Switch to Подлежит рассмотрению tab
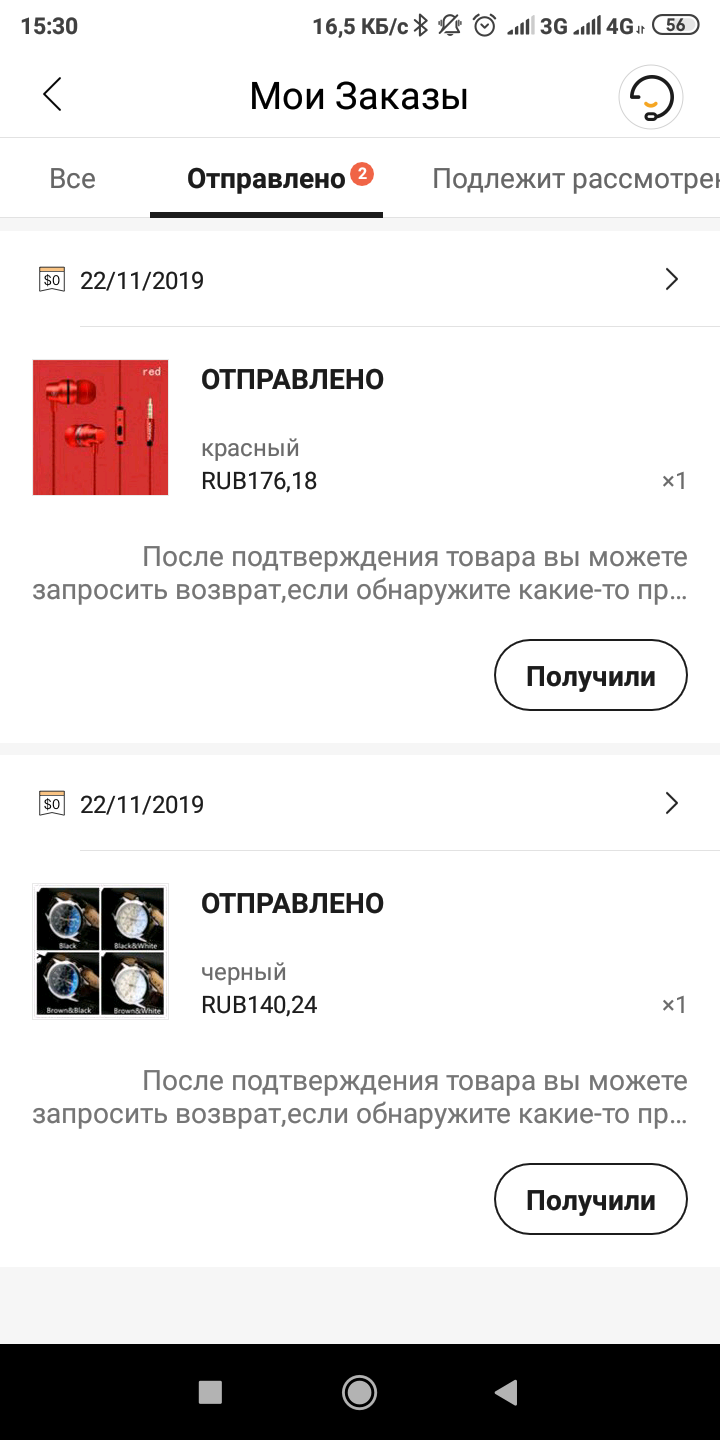Screen dimensions: 720x1440 point(575,180)
